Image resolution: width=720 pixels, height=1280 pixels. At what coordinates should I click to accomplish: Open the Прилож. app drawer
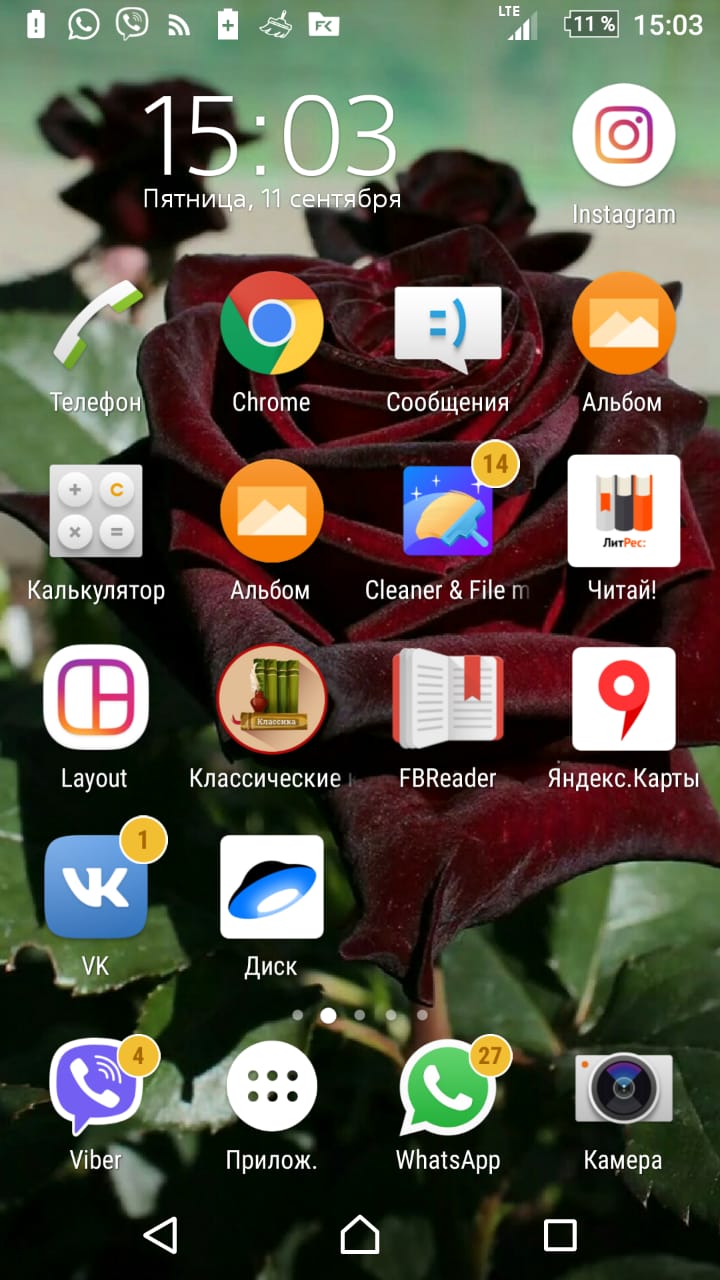click(x=271, y=1087)
